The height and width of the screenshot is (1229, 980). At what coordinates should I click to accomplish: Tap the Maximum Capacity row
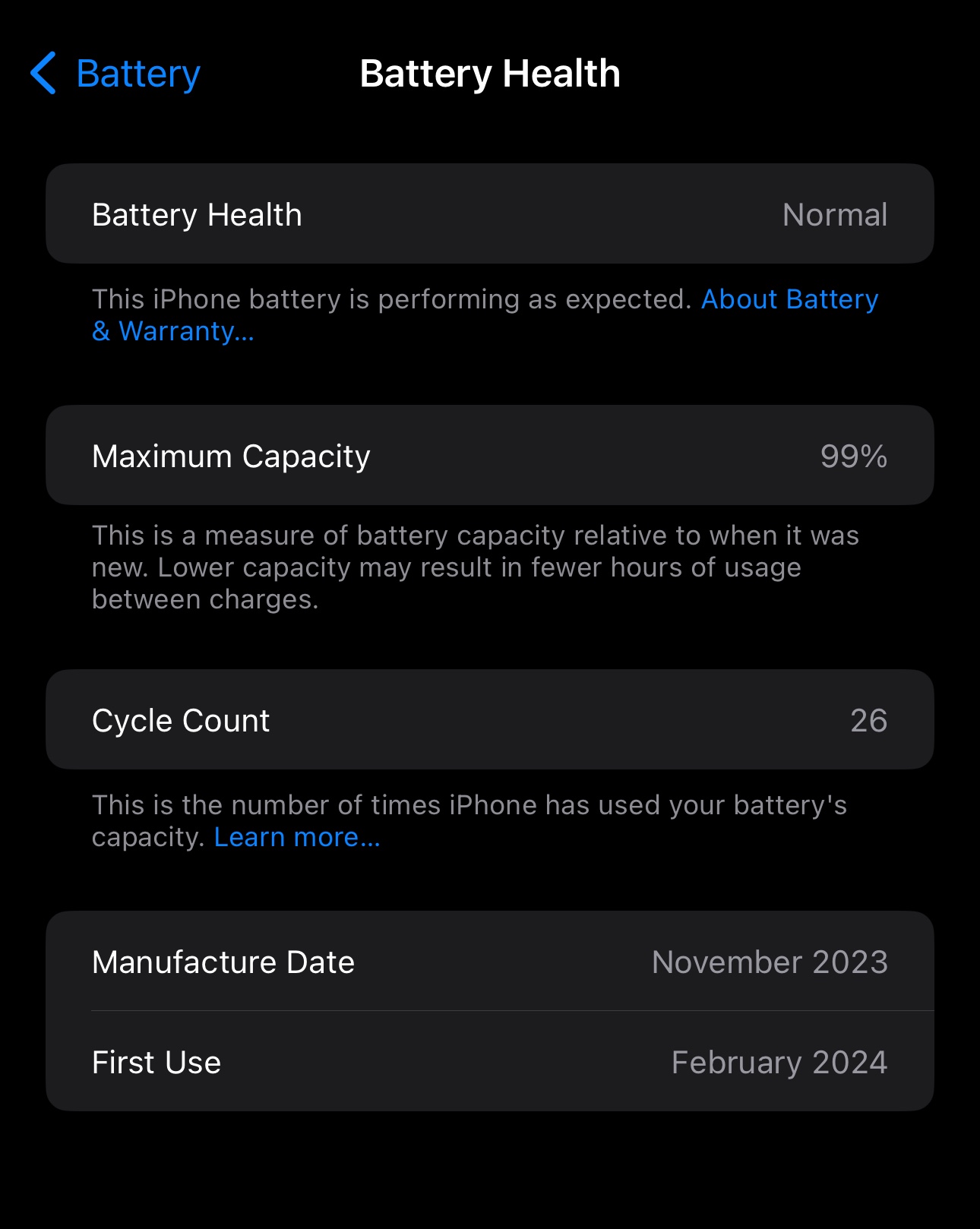coord(490,454)
